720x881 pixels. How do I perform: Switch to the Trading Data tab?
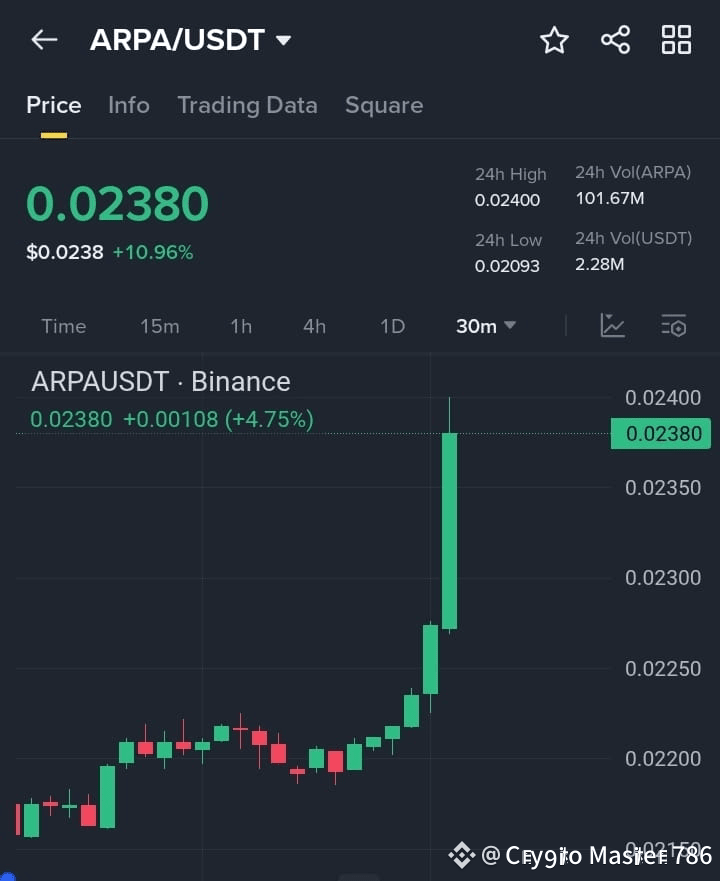247,105
